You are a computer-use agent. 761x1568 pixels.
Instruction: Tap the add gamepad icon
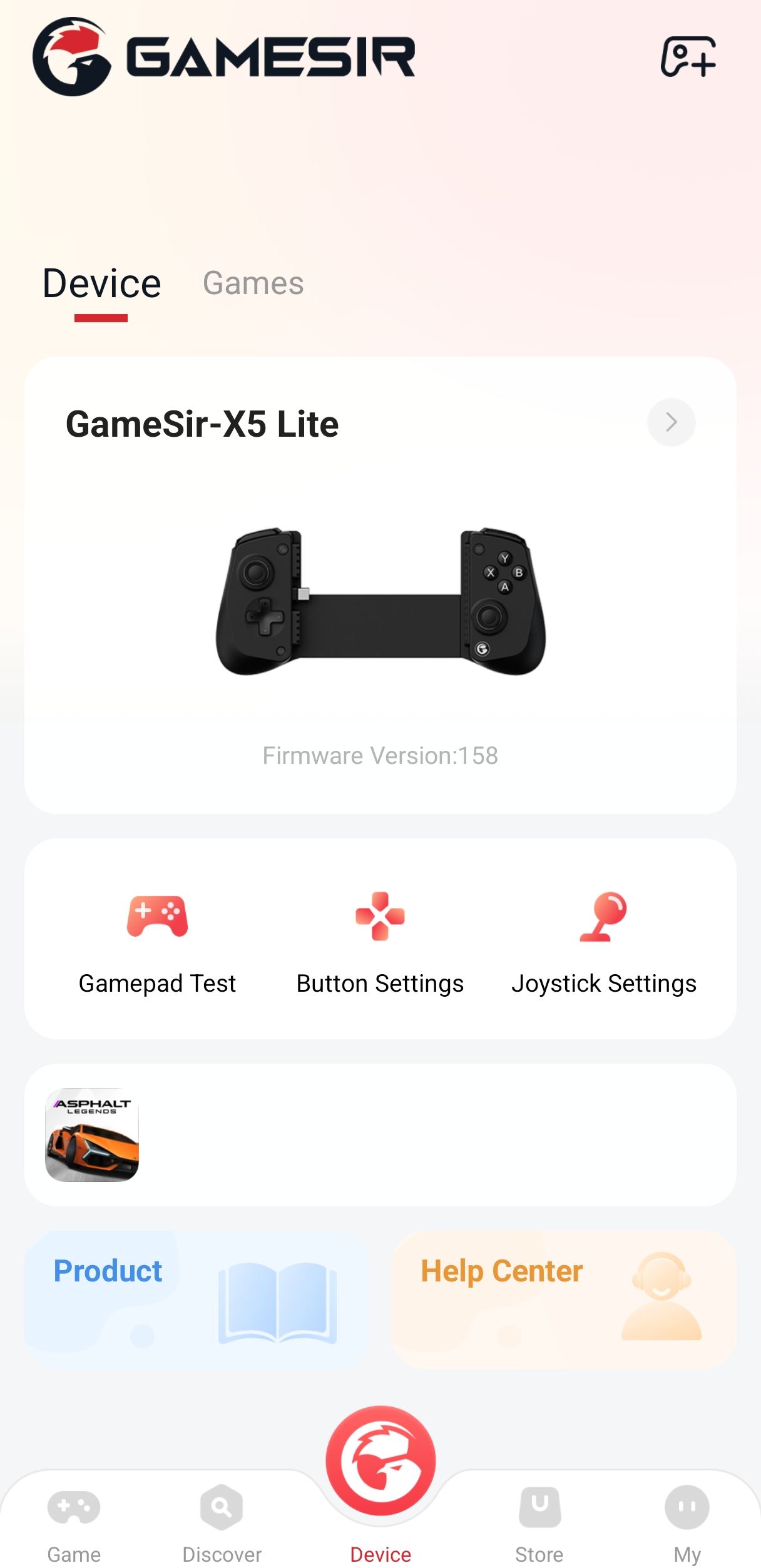[x=688, y=57]
